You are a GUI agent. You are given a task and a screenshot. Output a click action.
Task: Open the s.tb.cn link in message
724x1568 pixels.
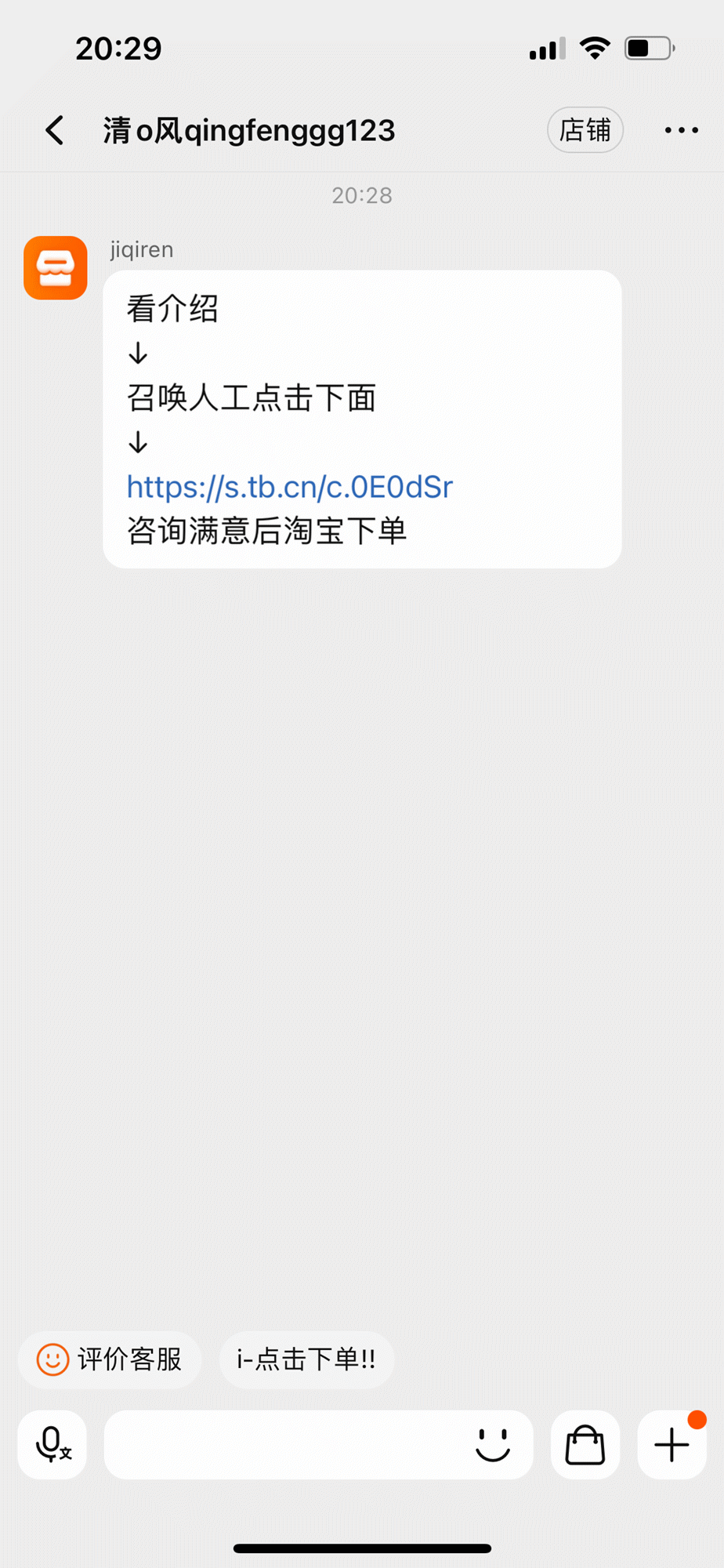(x=290, y=487)
